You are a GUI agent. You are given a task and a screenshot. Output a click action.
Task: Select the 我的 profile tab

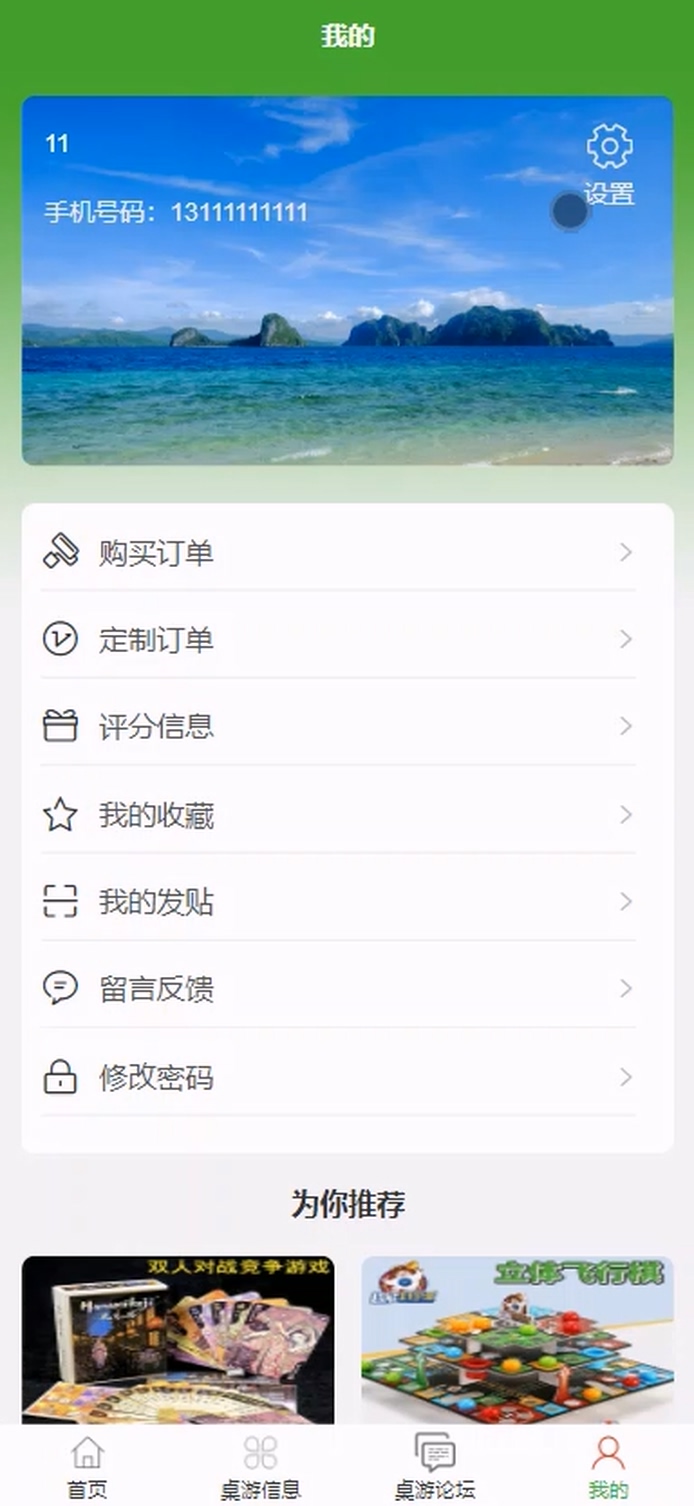[608, 1466]
